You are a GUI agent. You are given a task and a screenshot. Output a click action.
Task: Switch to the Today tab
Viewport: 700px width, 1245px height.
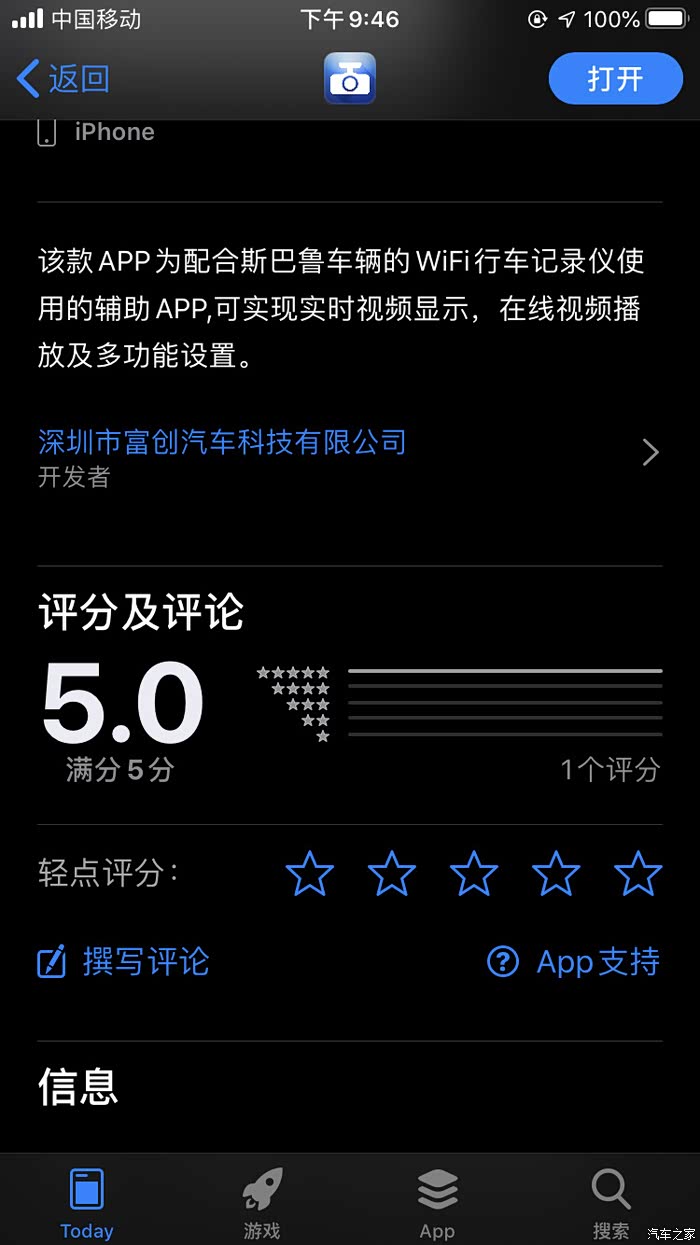pyautogui.click(x=87, y=1203)
